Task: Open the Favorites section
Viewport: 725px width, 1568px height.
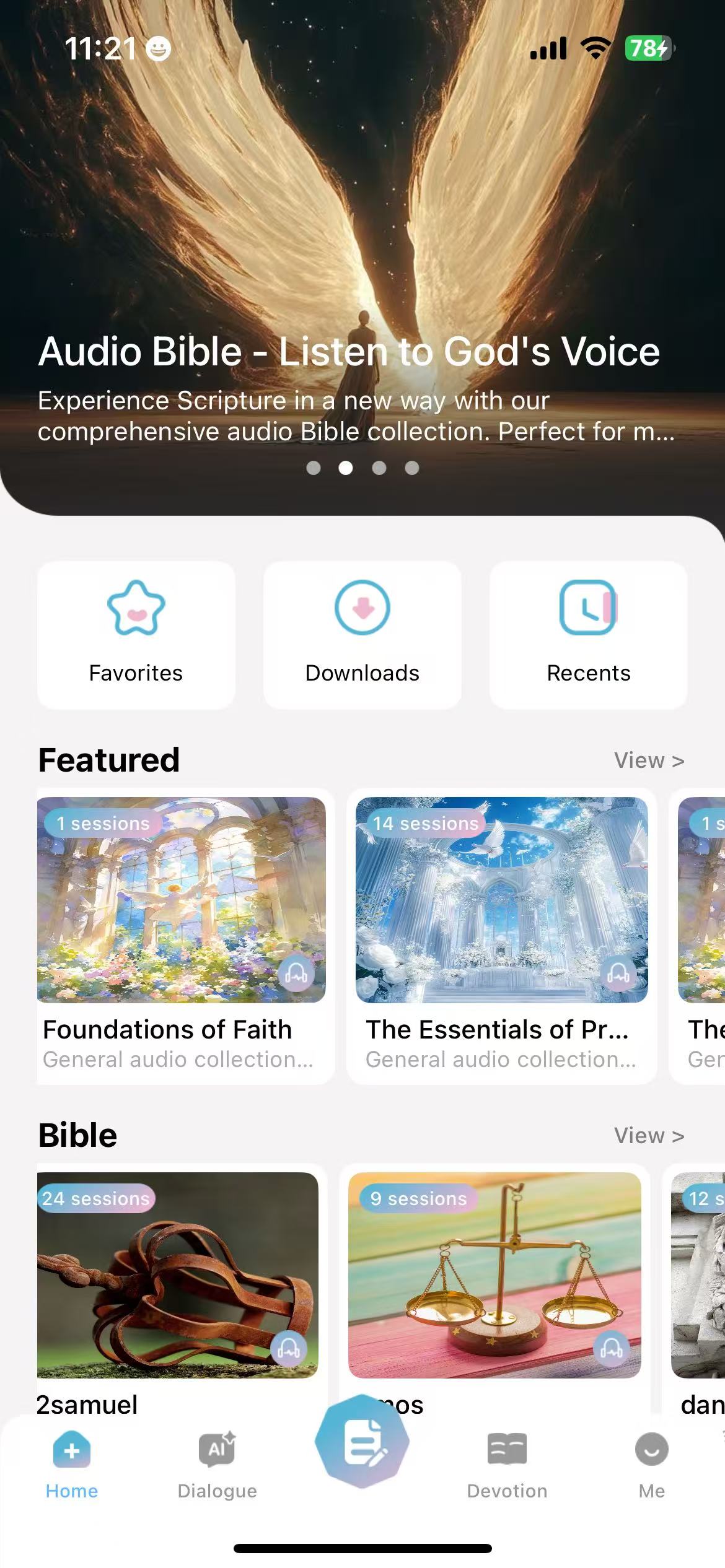Action: 136,634
